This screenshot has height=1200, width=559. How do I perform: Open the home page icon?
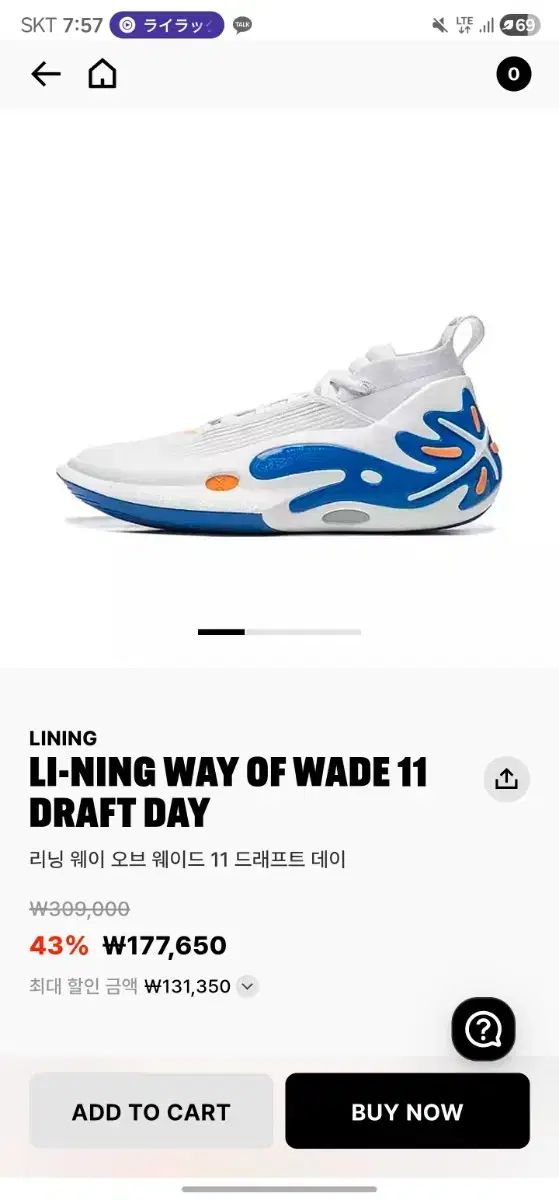[102, 74]
